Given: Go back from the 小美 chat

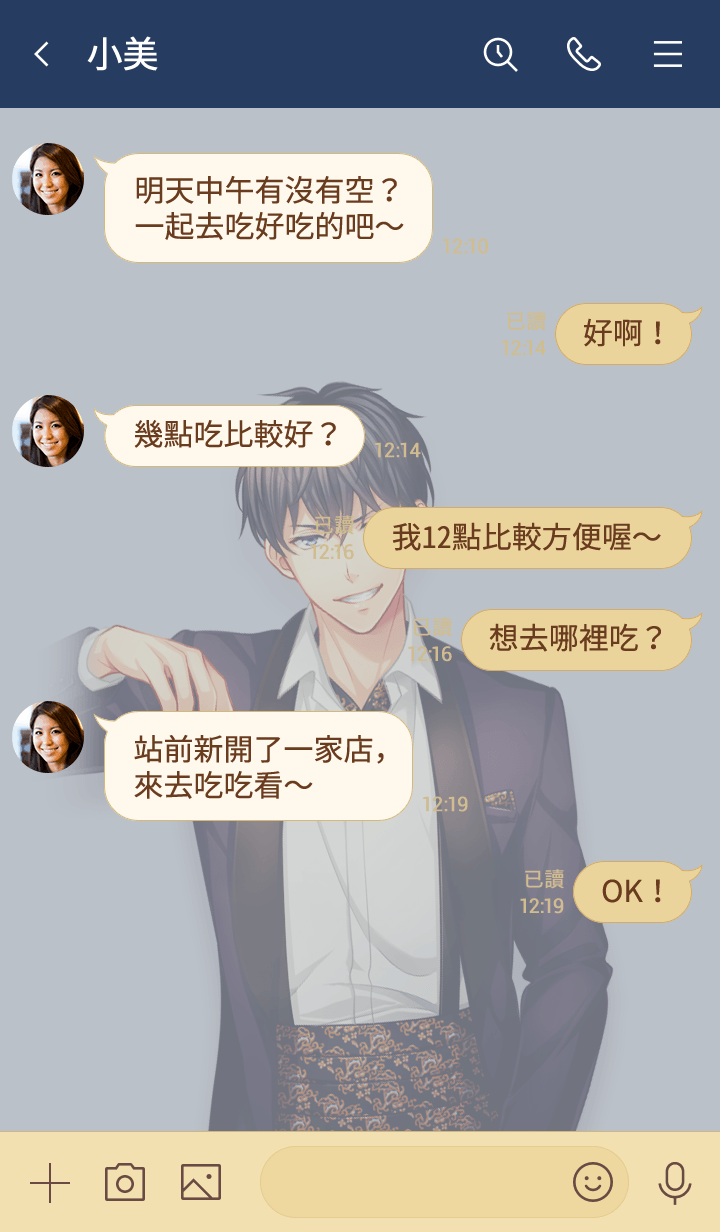Looking at the screenshot, I should [41, 54].
